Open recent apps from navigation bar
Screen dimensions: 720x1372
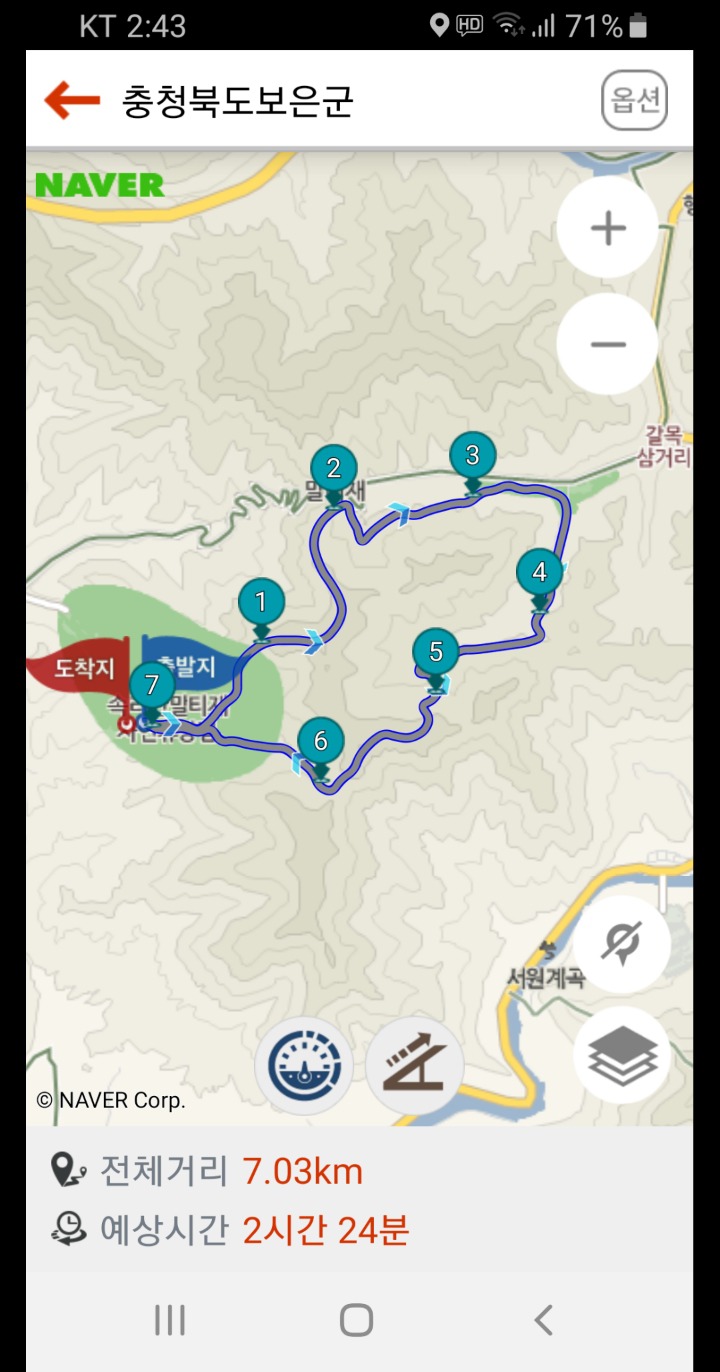tap(170, 1320)
